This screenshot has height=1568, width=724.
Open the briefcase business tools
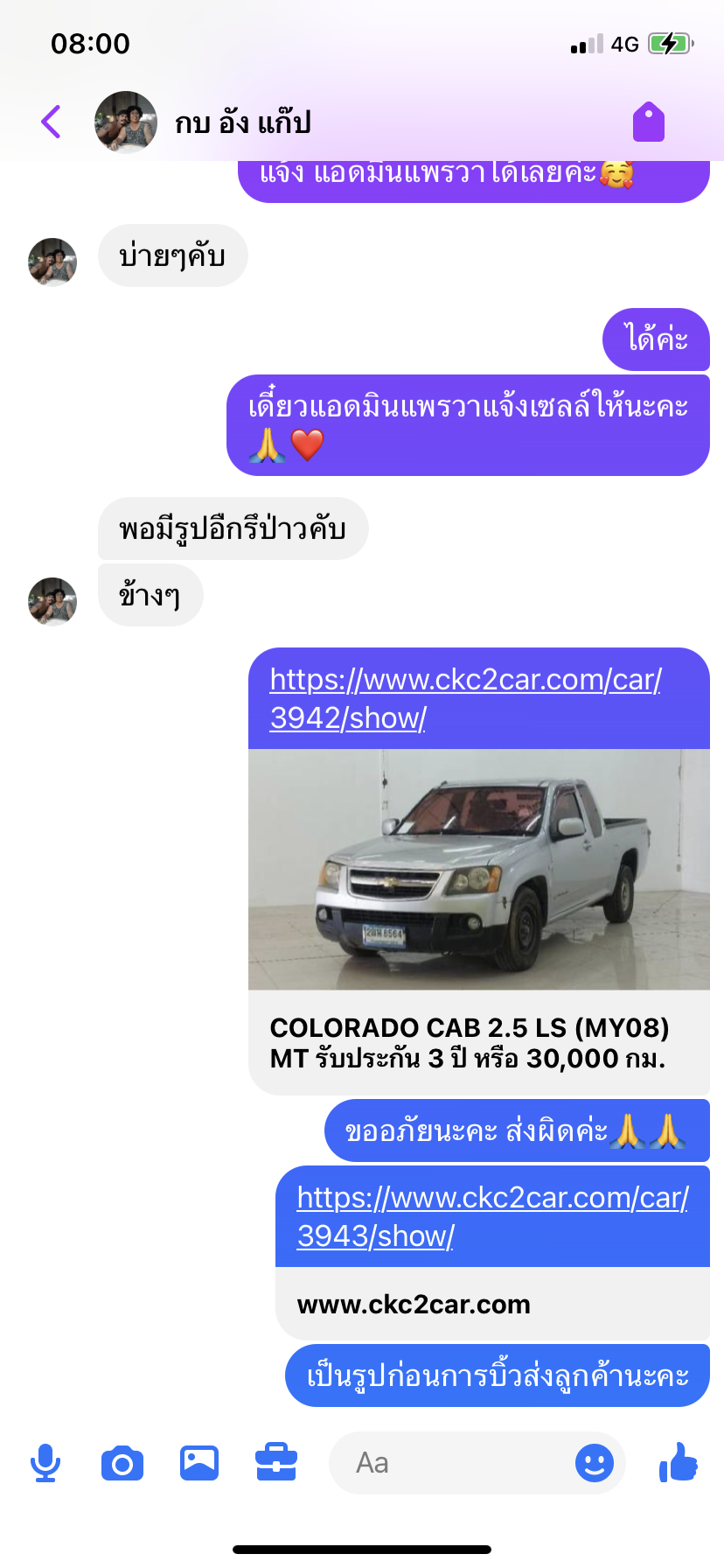click(x=276, y=1463)
